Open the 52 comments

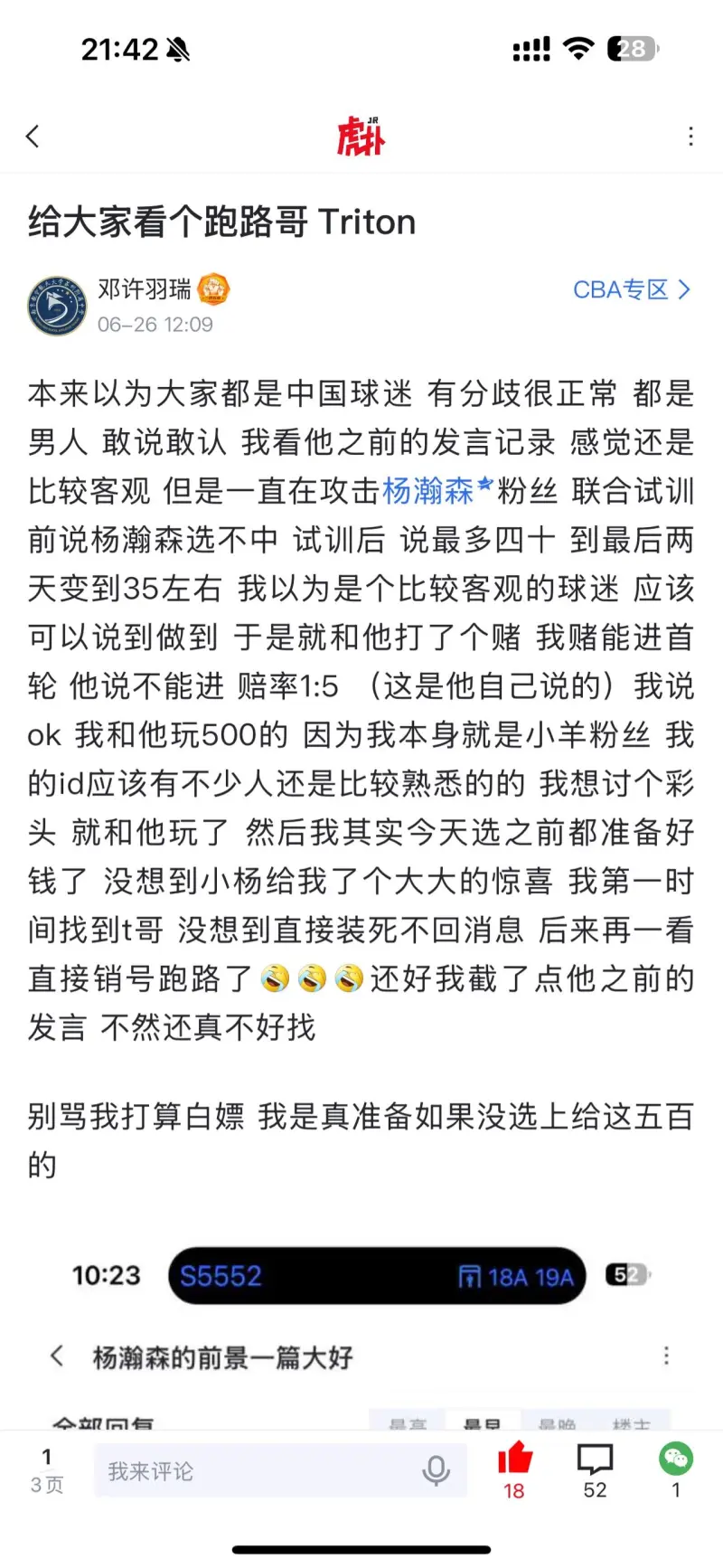point(595,1469)
